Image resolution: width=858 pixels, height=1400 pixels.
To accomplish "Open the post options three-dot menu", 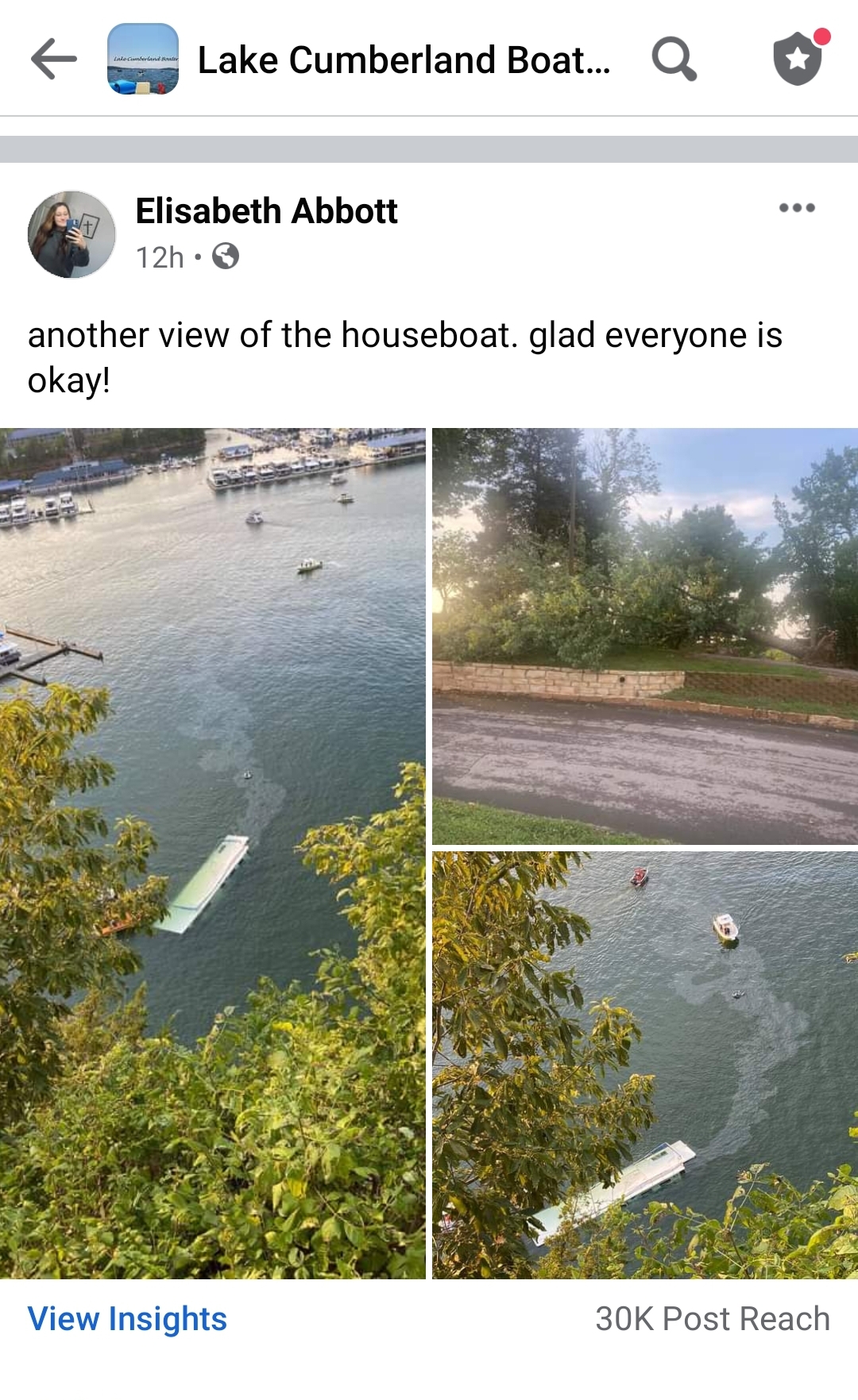I will point(797,208).
